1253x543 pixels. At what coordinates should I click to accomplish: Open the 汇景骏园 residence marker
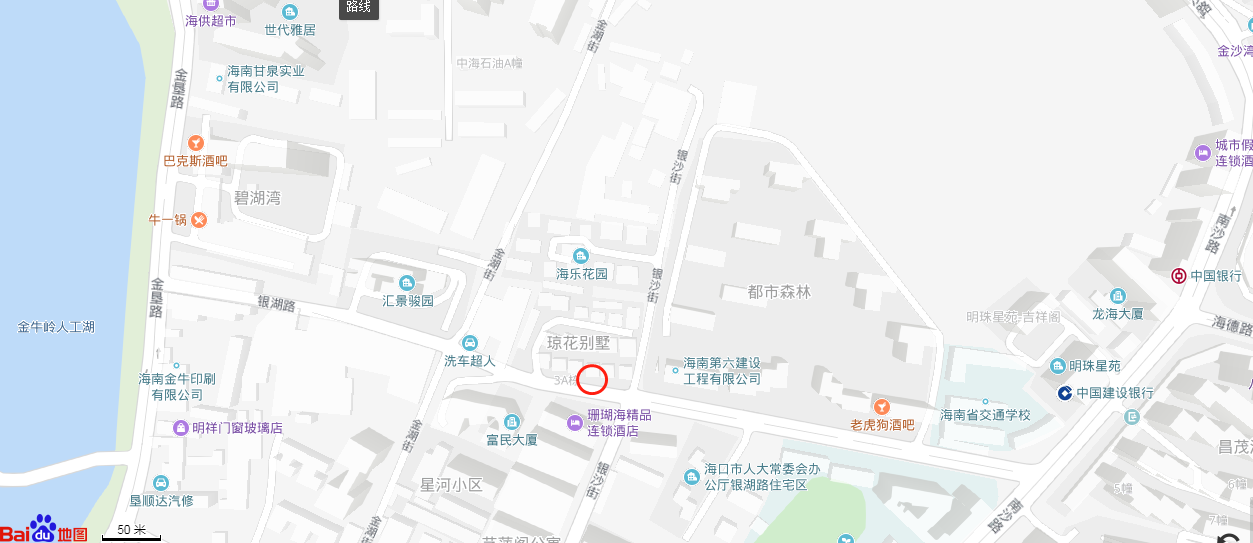point(406,283)
